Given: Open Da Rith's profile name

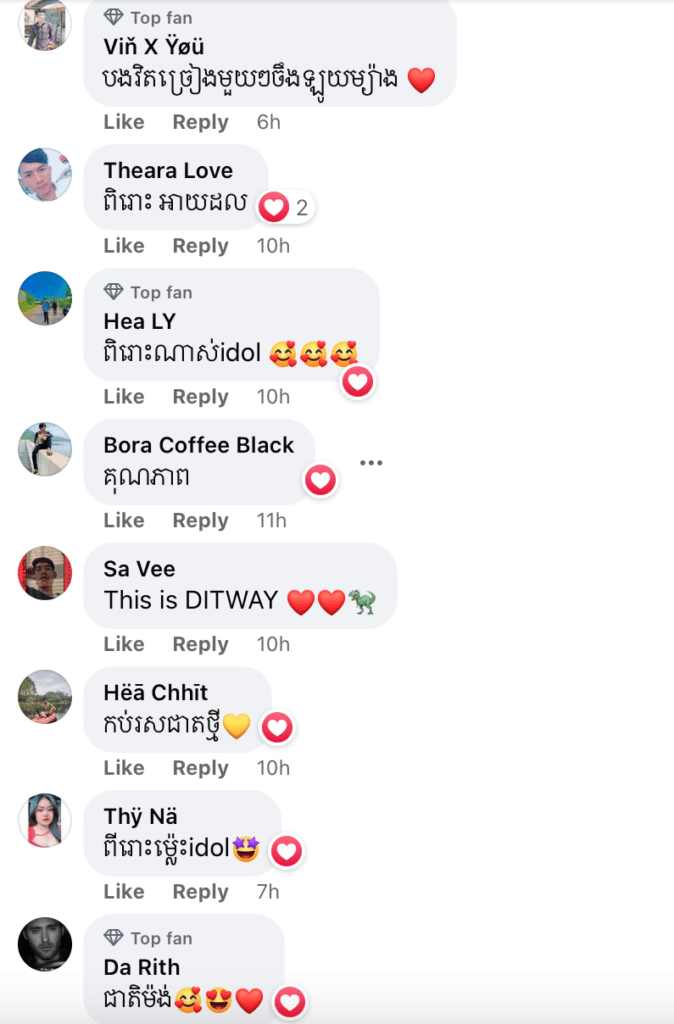Looking at the screenshot, I should click(x=142, y=967).
